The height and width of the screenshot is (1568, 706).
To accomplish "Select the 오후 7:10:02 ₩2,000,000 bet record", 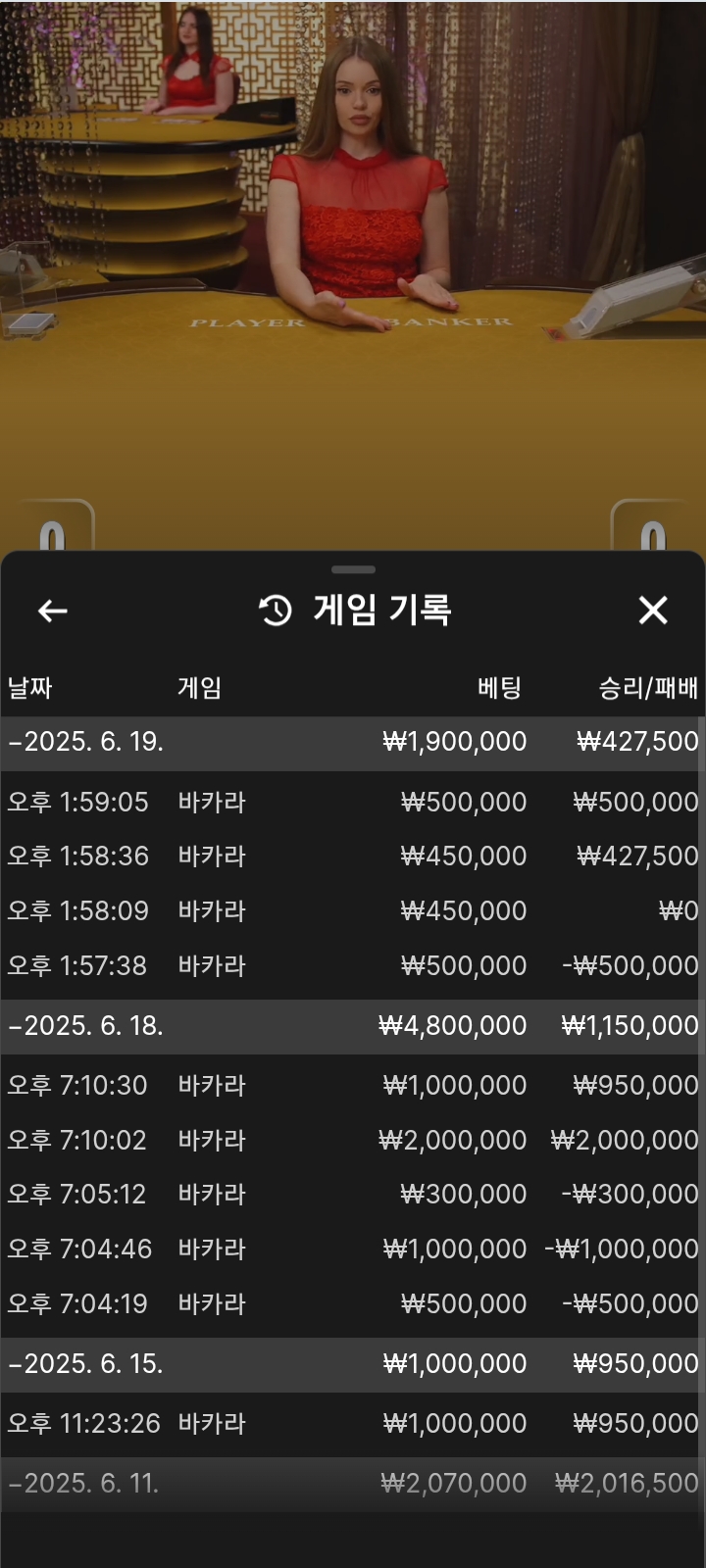I will [353, 1141].
